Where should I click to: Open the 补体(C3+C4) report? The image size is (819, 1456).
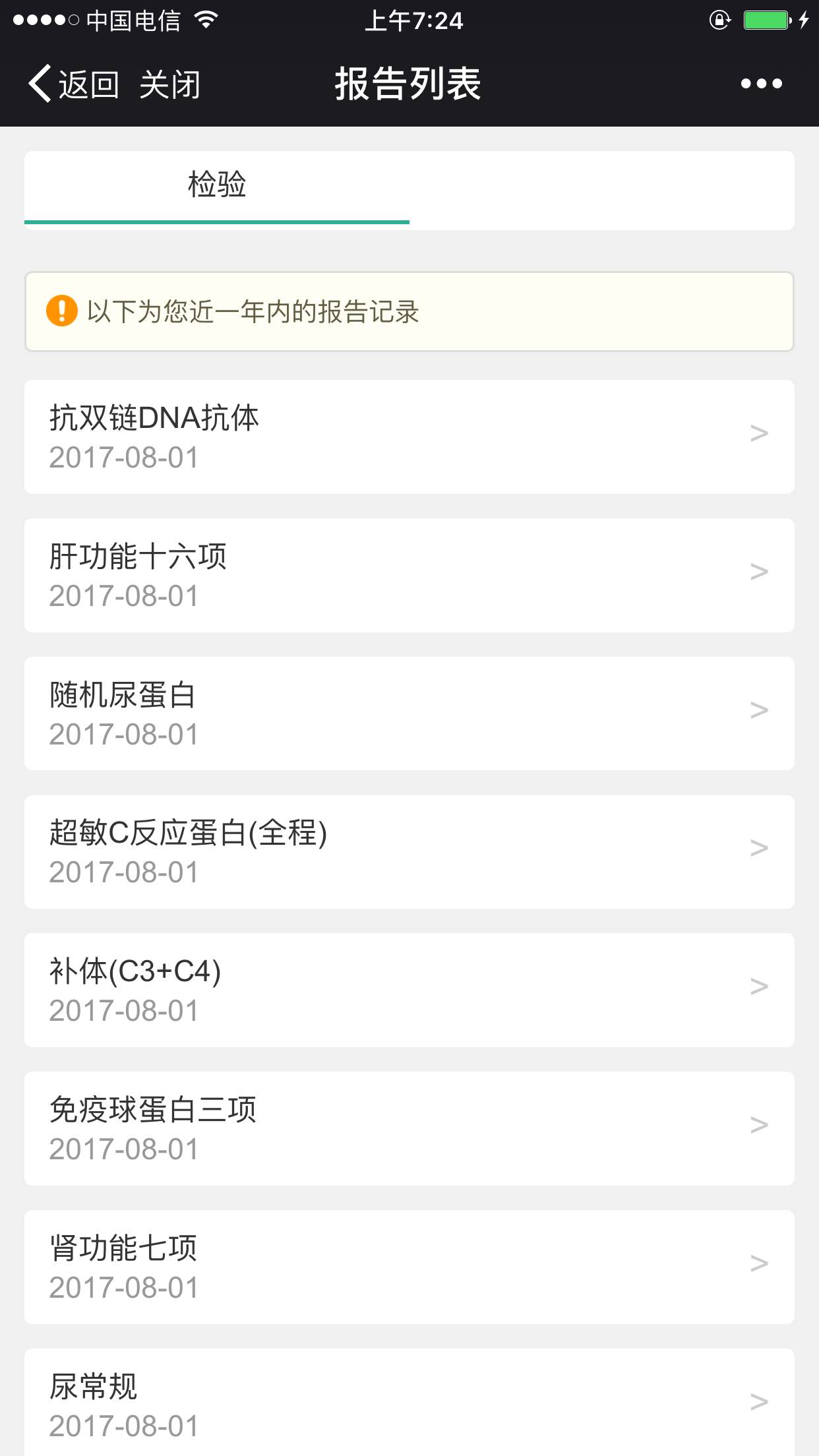409,990
